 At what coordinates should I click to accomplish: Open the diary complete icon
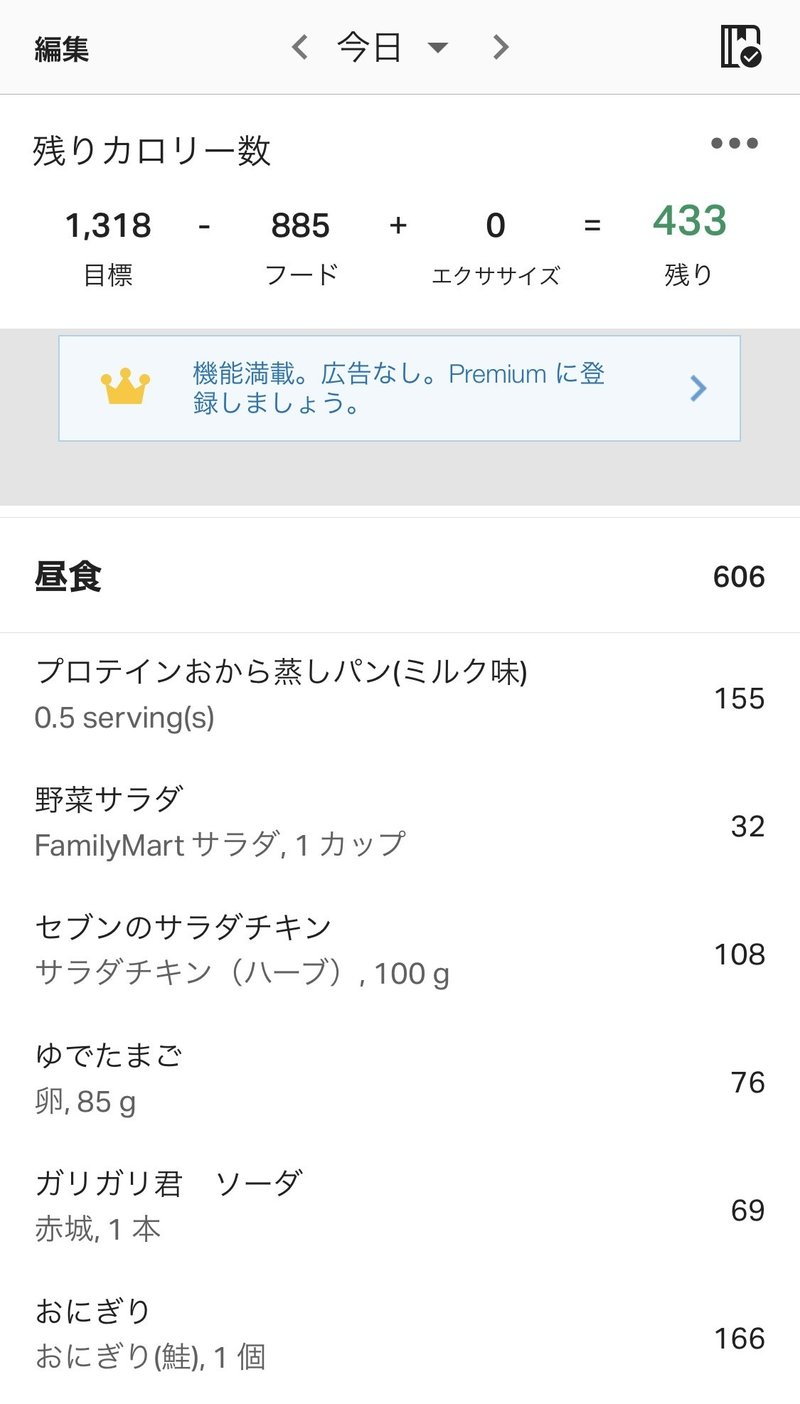coord(741,47)
